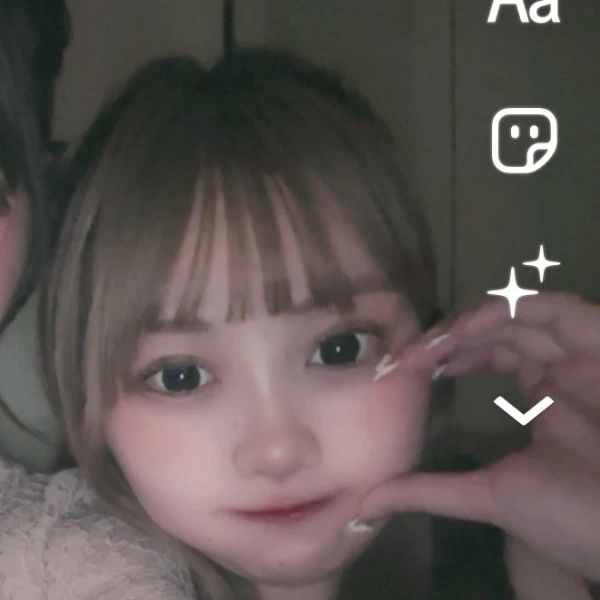The image size is (600, 600).
Task: Open the sparkle effects tool
Action: pyautogui.click(x=523, y=281)
